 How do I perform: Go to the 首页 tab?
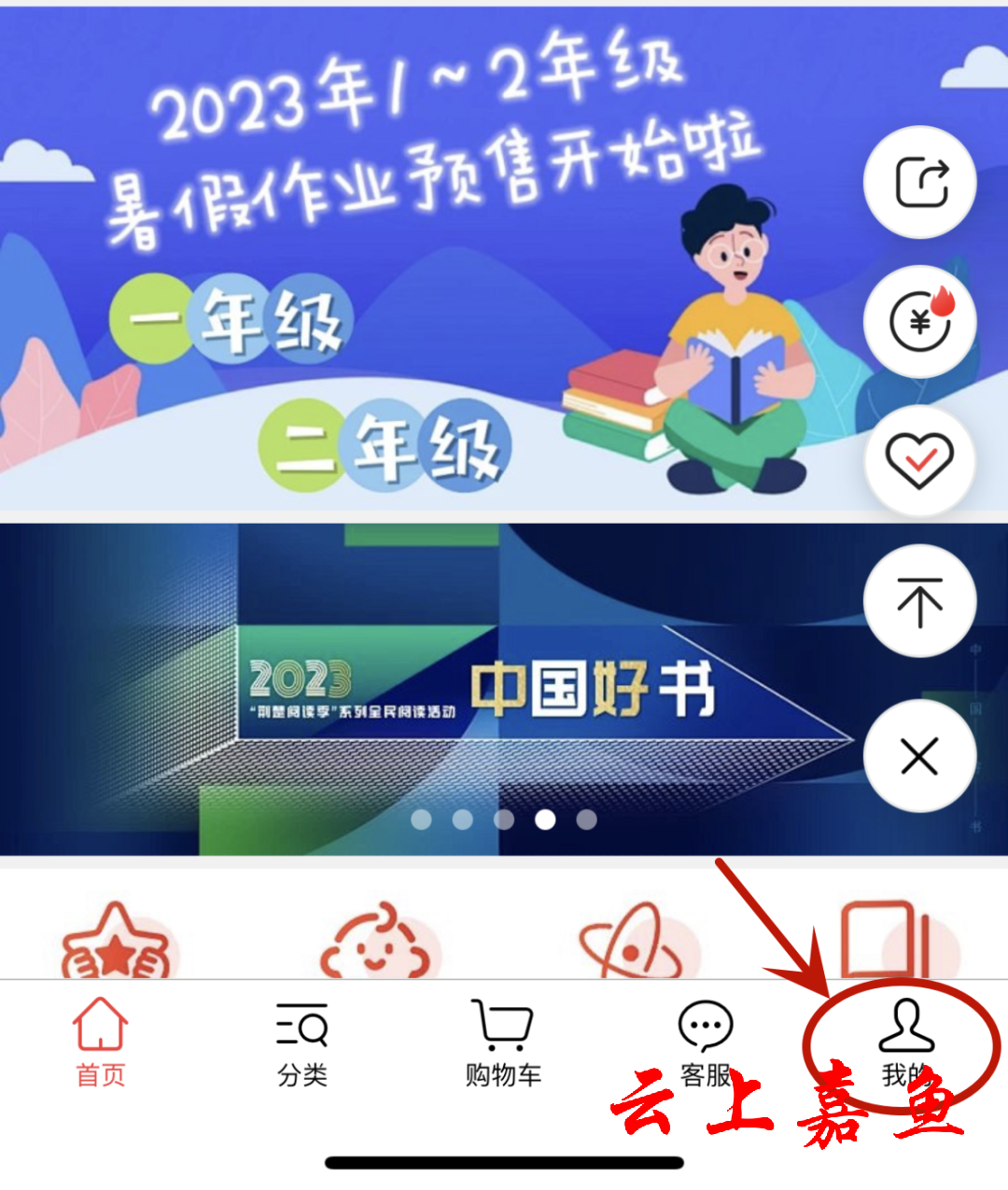pyautogui.click(x=101, y=1043)
